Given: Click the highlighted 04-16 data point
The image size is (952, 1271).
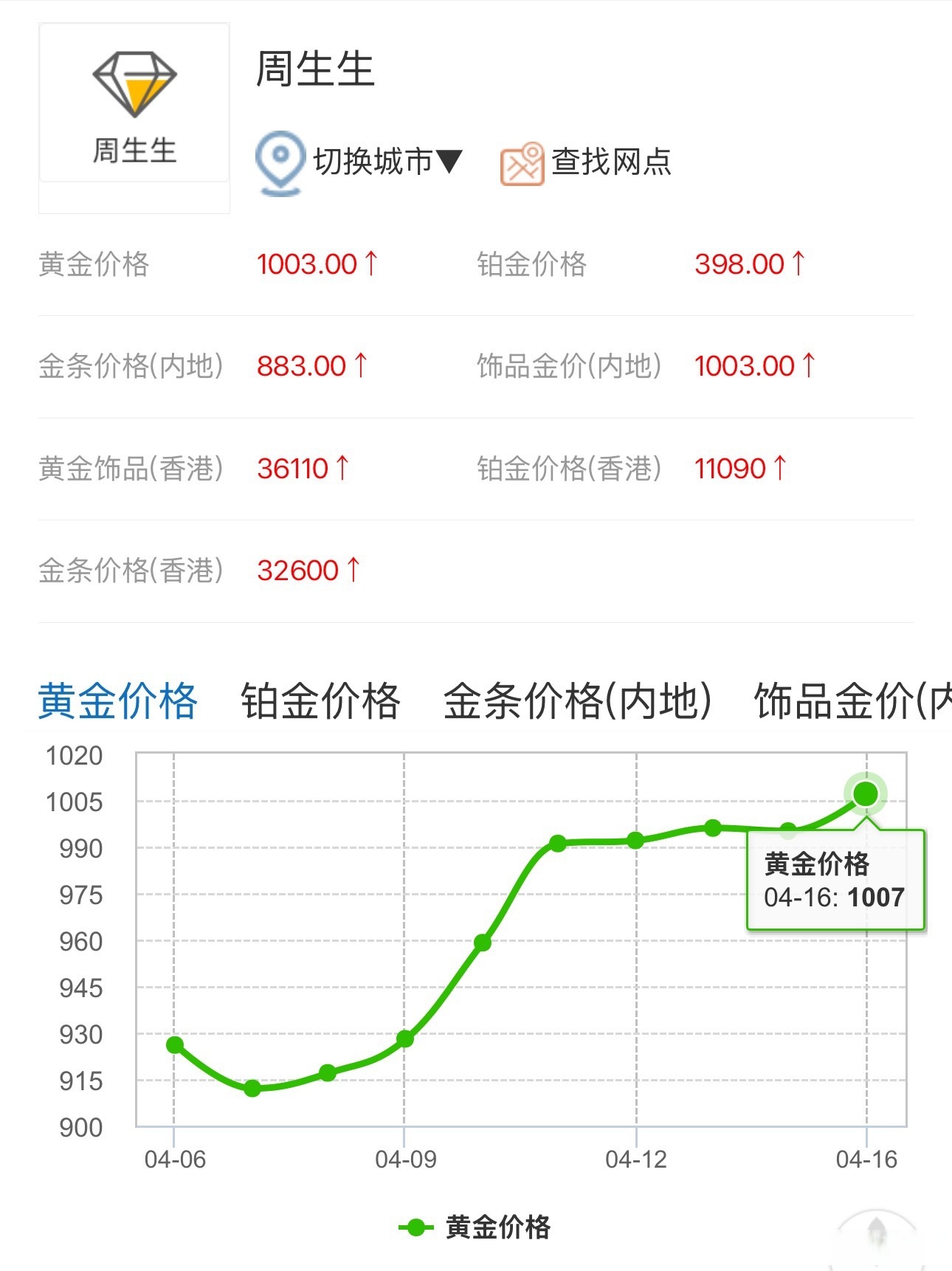Looking at the screenshot, I should 864,794.
